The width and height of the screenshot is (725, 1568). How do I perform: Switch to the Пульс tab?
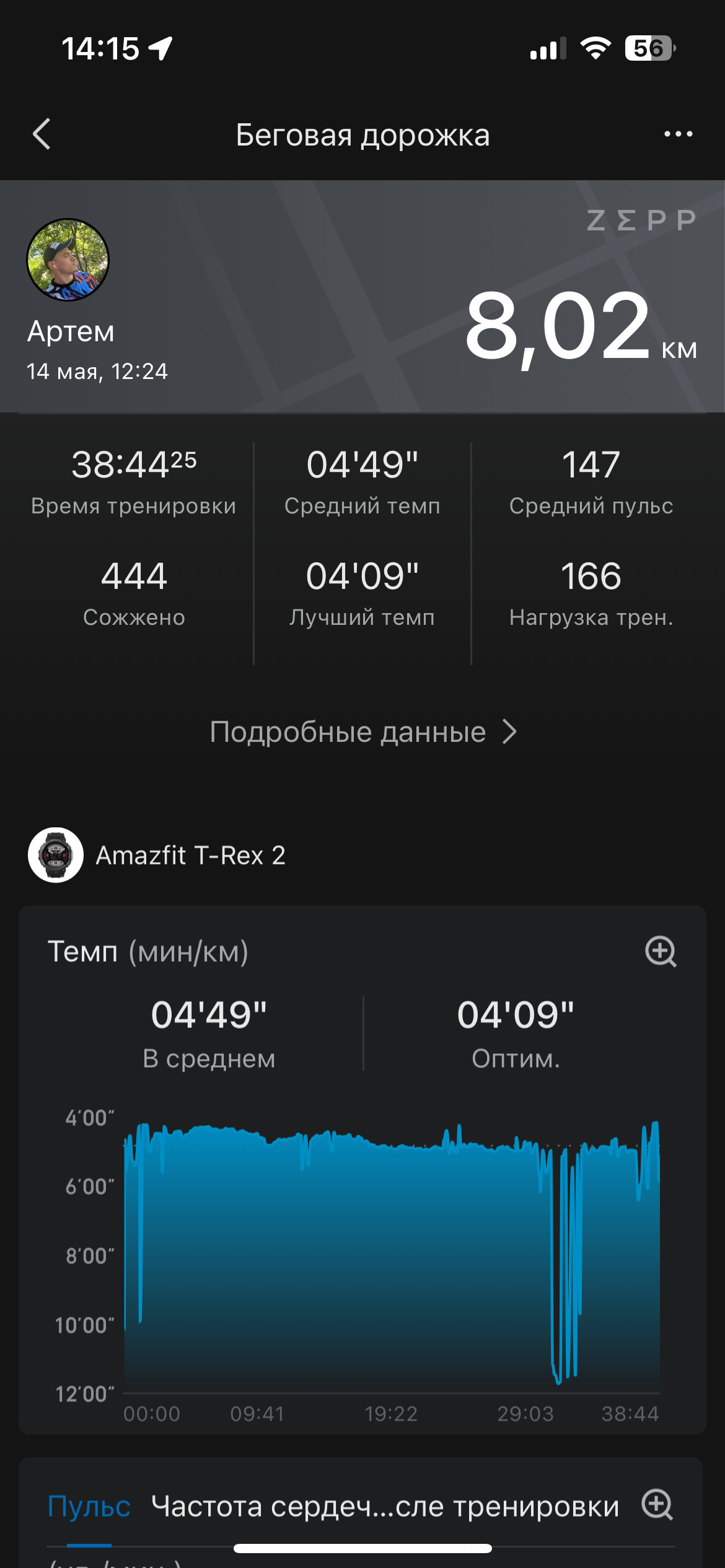coord(89,1506)
